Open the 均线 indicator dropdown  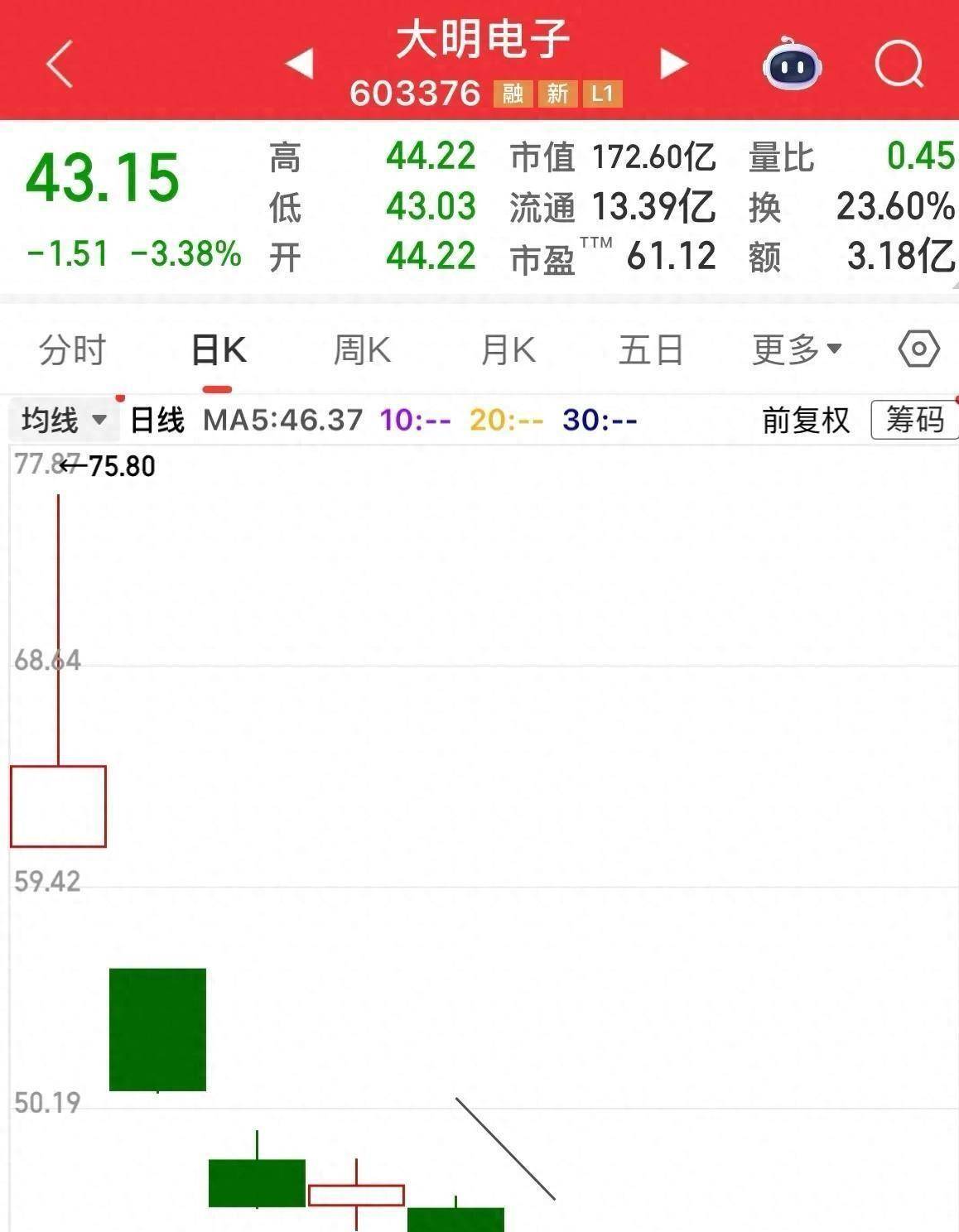[64, 420]
